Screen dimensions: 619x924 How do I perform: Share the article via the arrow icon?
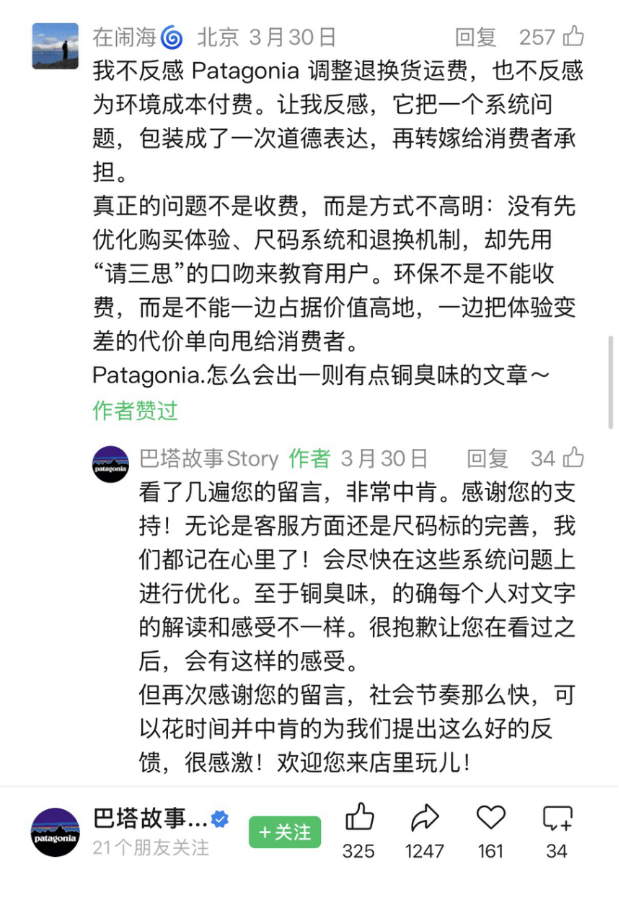(x=425, y=820)
